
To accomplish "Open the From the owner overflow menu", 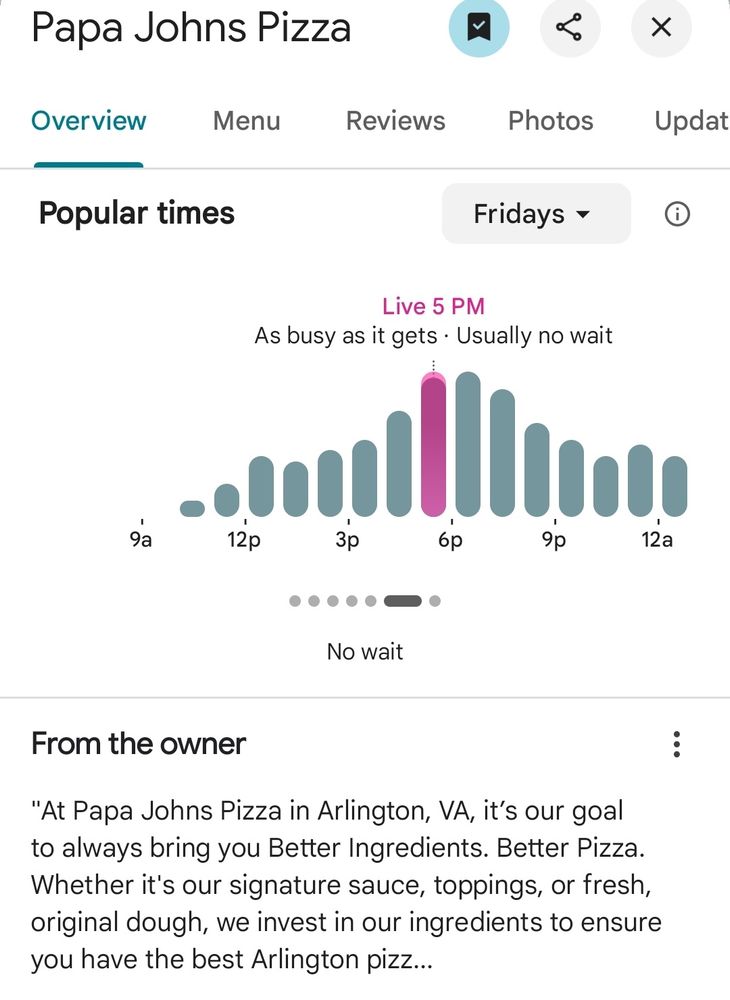I will [x=677, y=744].
